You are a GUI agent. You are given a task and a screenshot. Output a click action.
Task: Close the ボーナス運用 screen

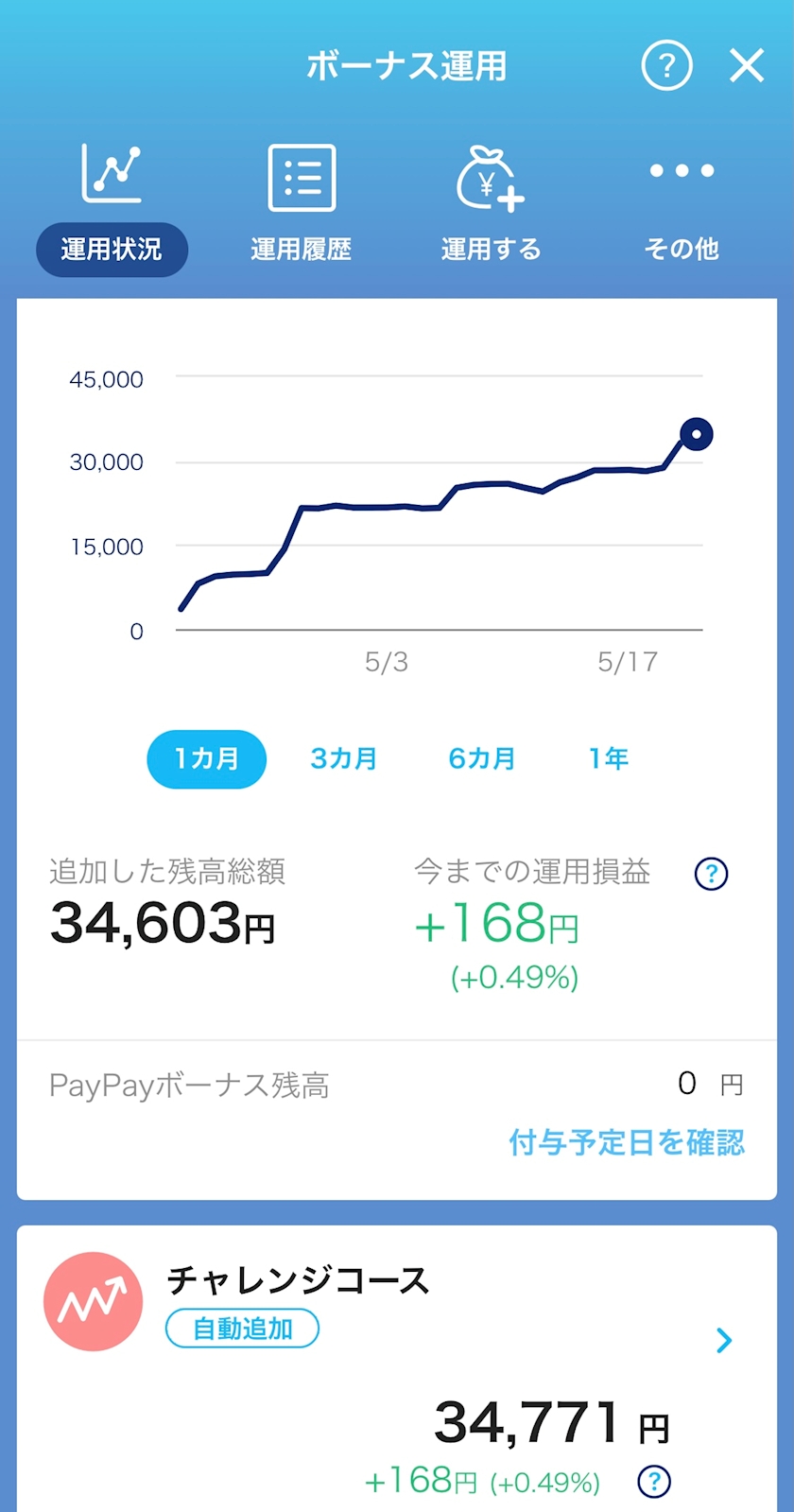pos(747,65)
